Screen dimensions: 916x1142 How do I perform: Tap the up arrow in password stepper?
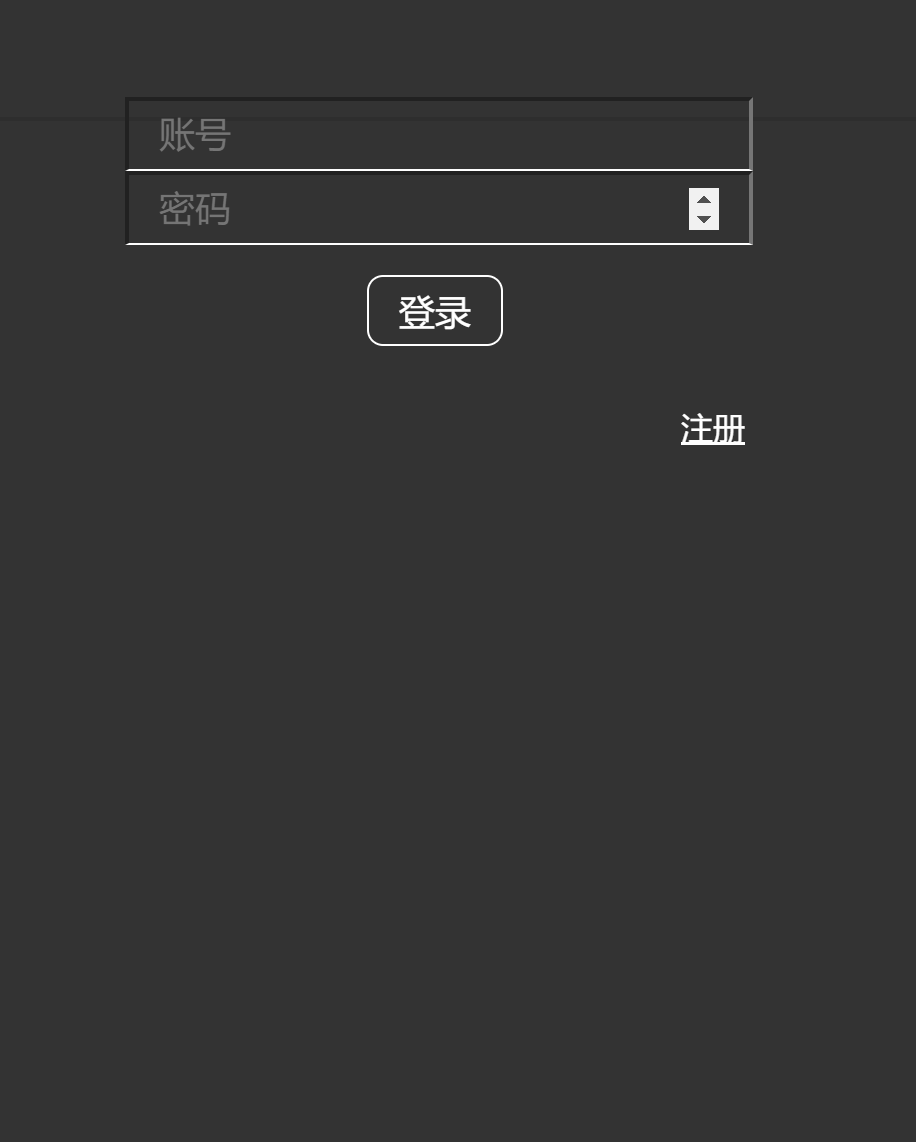coord(704,199)
